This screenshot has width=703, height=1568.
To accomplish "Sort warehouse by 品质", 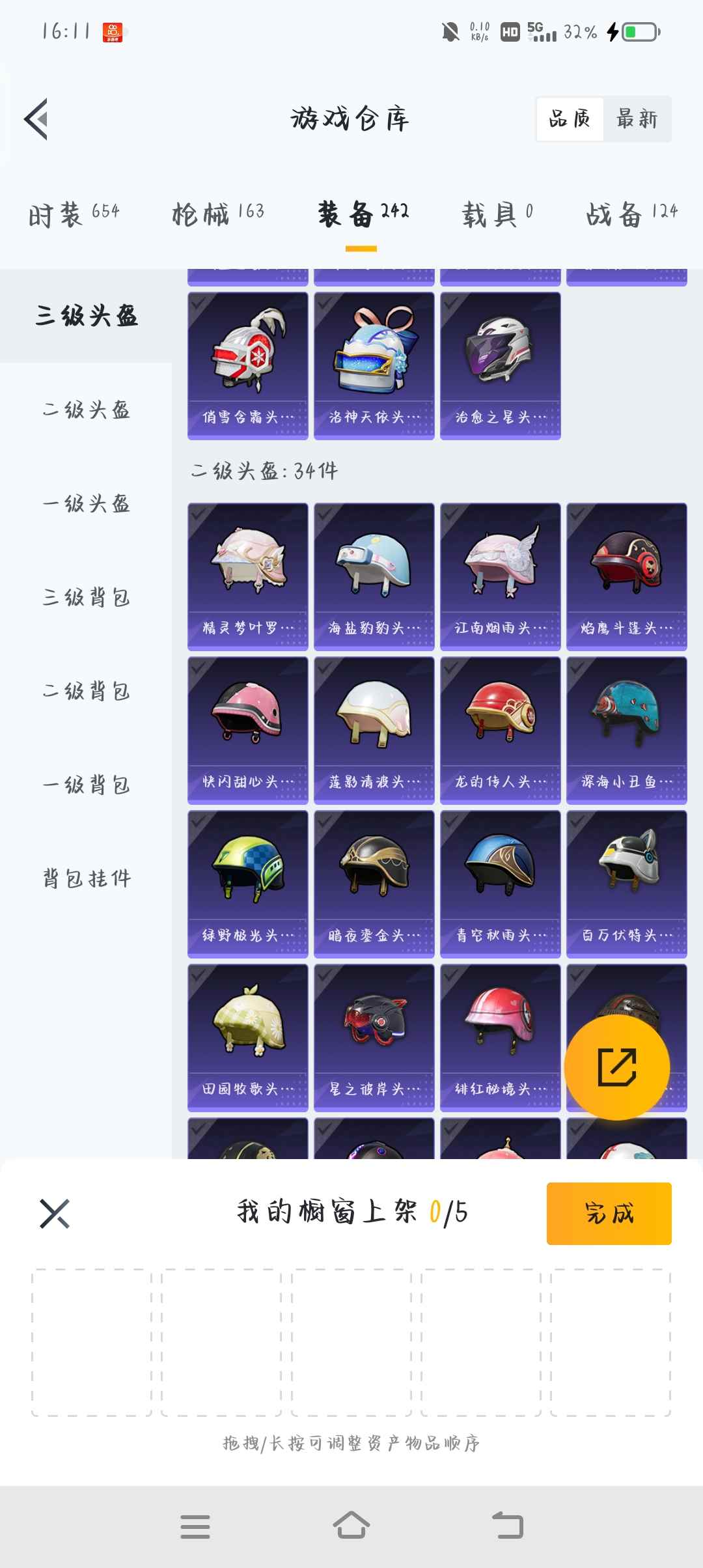I will (x=570, y=119).
